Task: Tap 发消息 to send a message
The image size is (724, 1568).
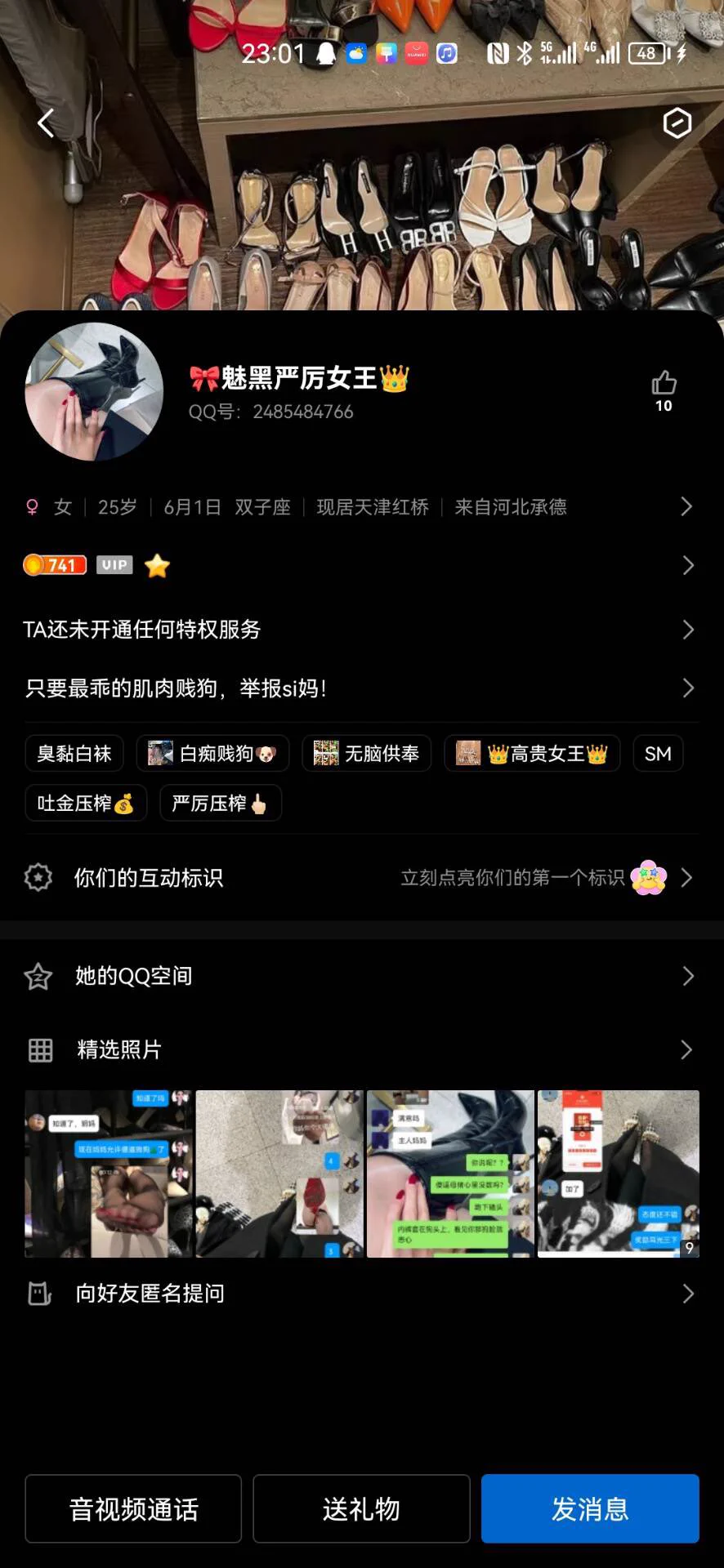Action: (590, 1509)
